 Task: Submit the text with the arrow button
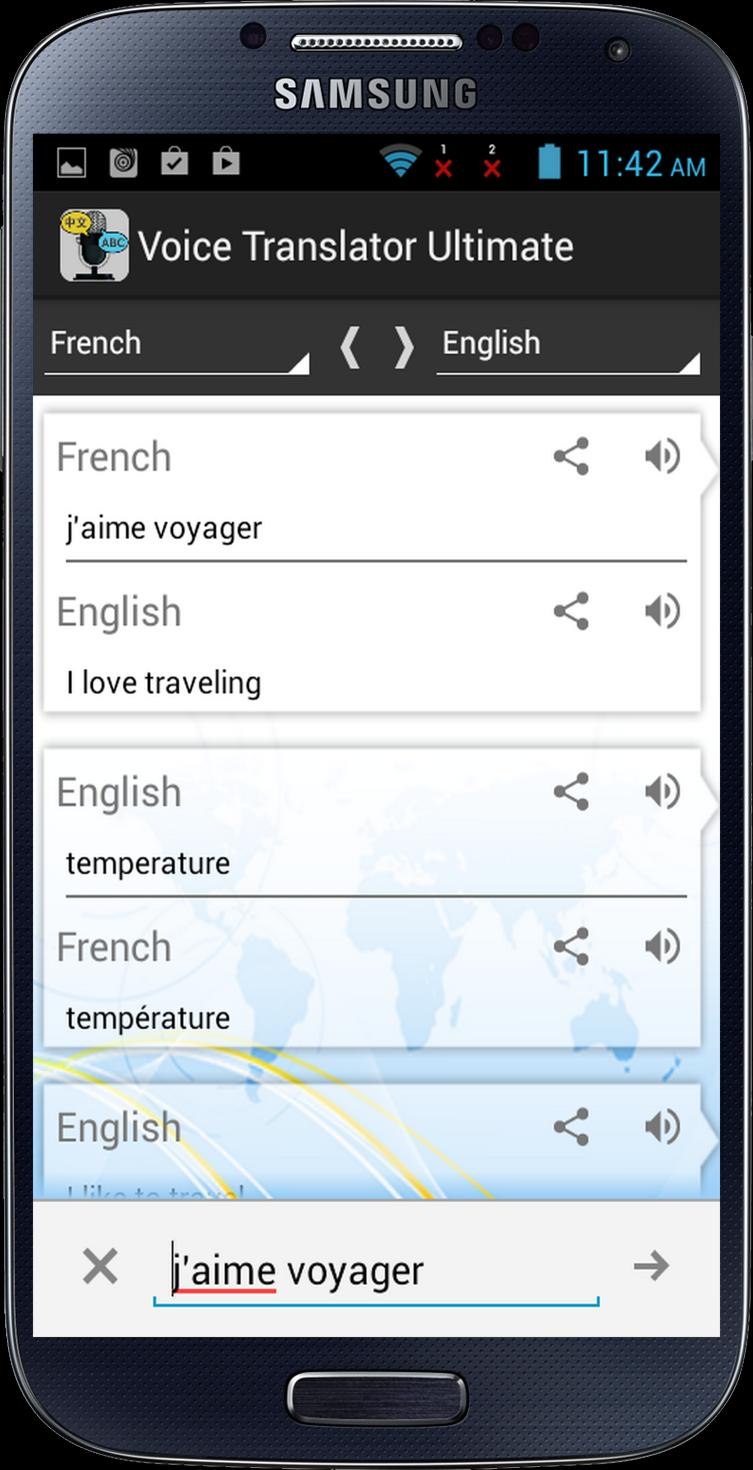pos(651,1267)
